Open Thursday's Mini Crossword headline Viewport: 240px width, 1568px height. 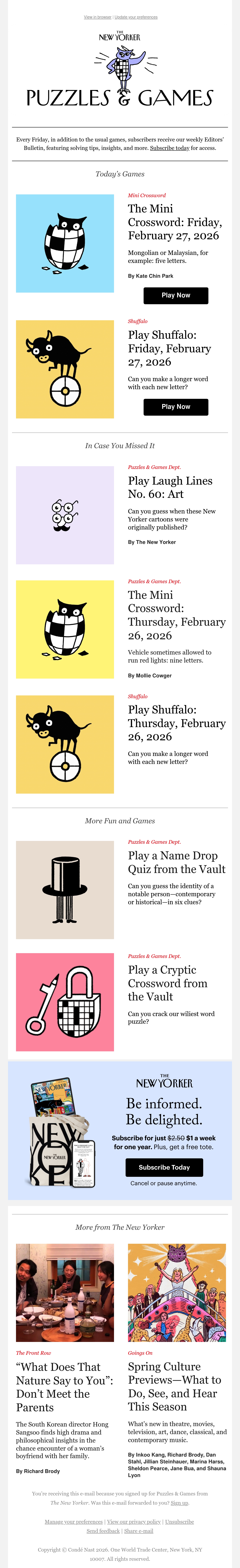tap(176, 615)
